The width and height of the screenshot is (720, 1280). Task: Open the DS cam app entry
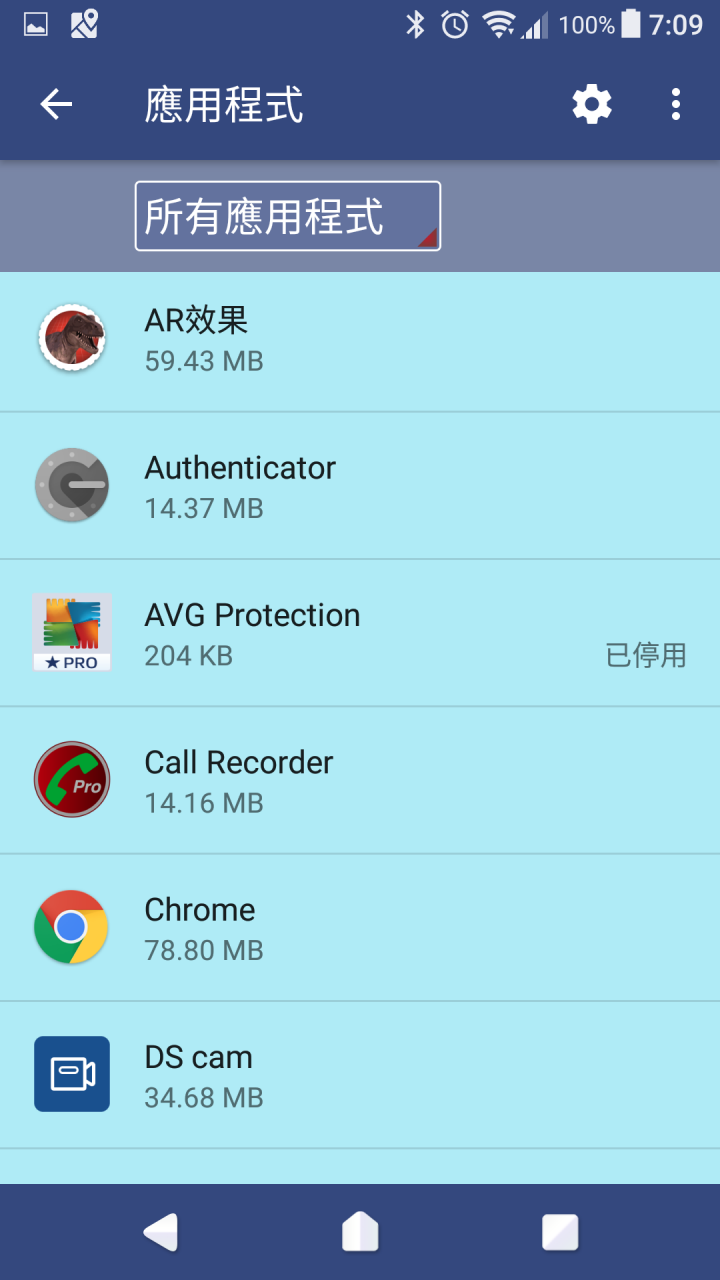(x=360, y=1074)
